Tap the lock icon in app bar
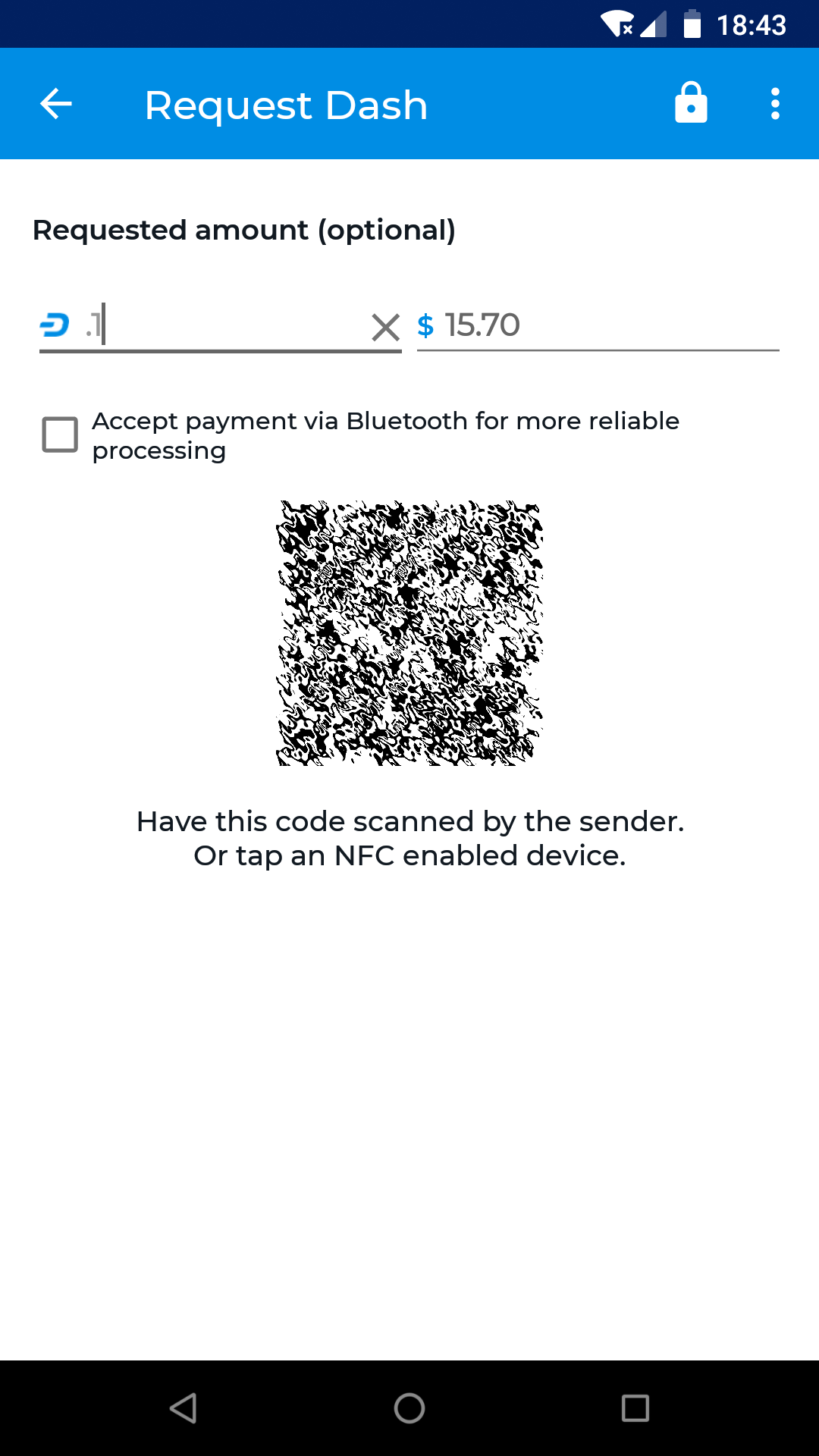The width and height of the screenshot is (819, 1456). coord(691,103)
